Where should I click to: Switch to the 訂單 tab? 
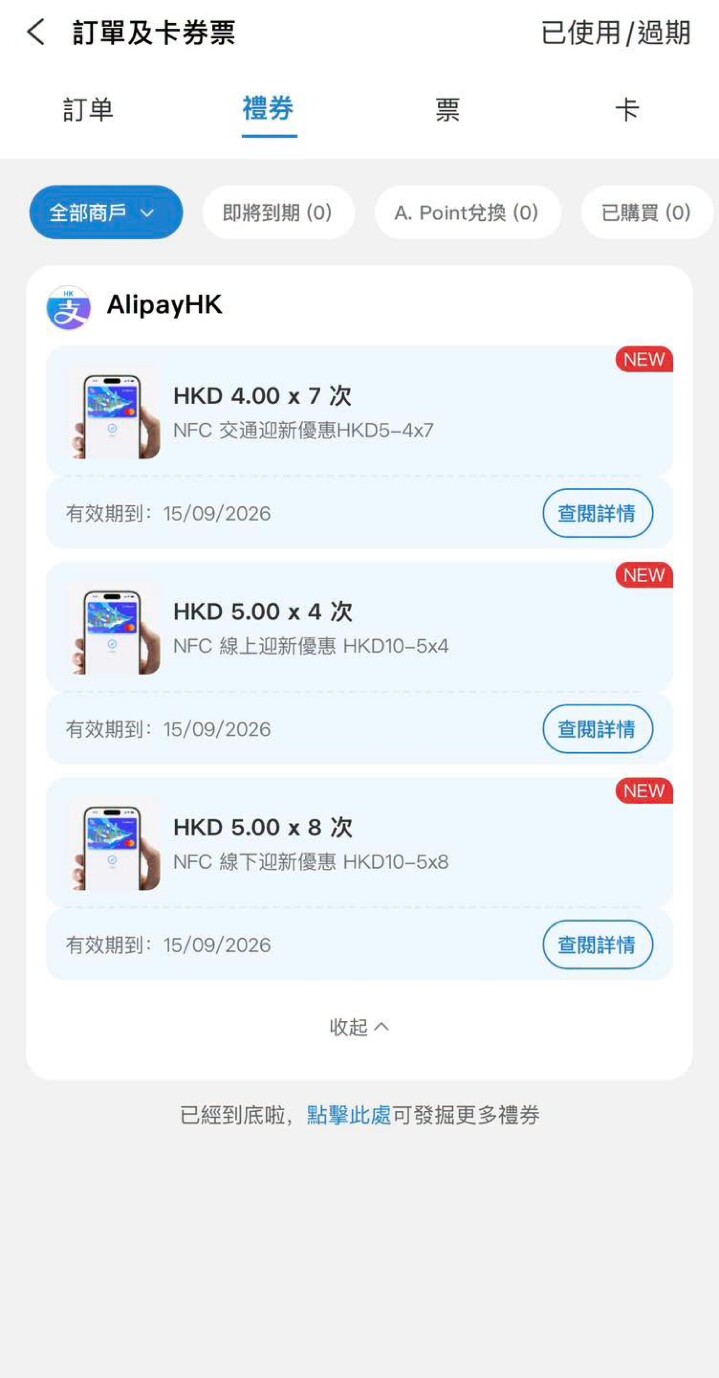point(88,109)
